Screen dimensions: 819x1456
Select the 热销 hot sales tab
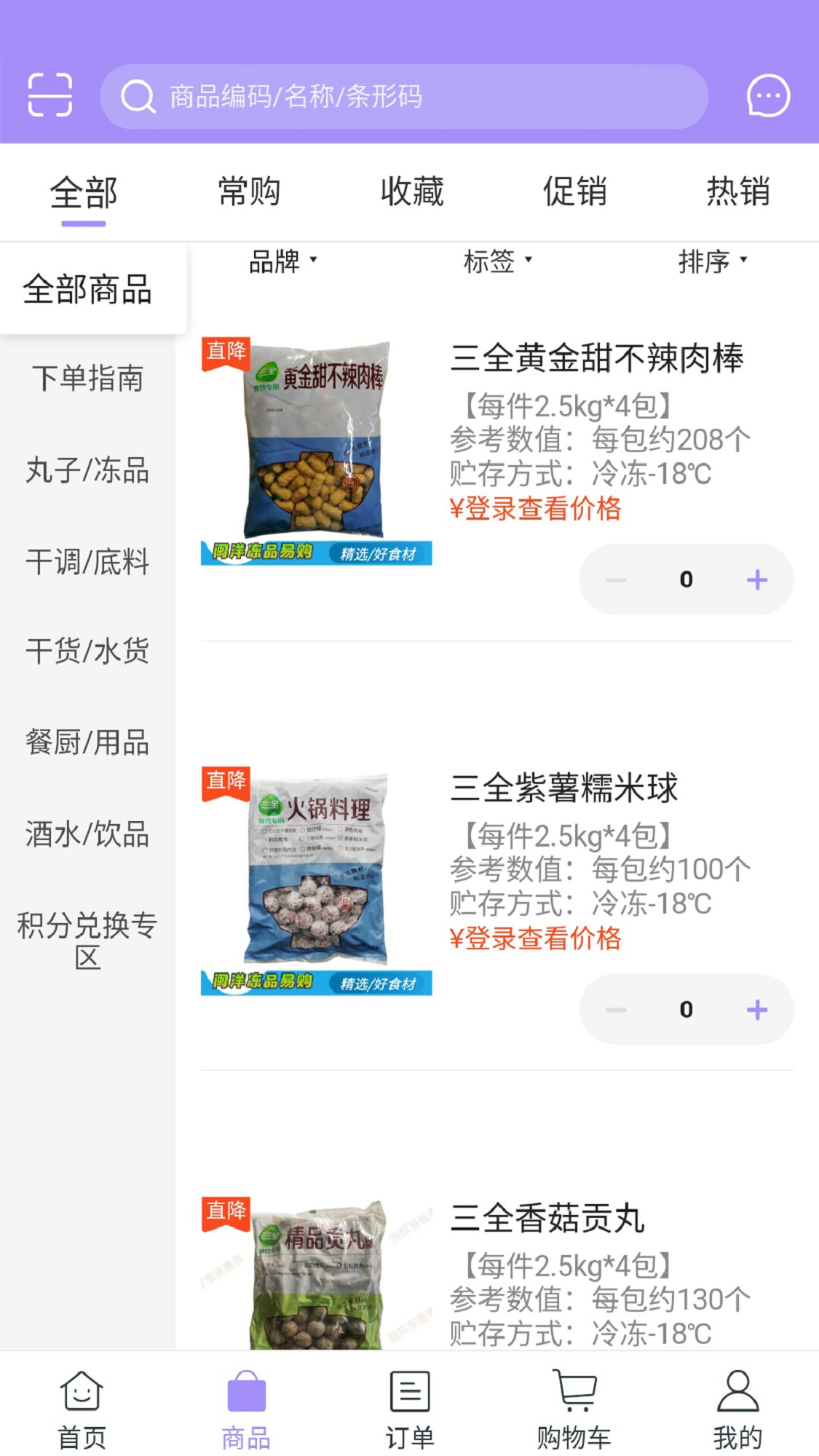click(737, 191)
